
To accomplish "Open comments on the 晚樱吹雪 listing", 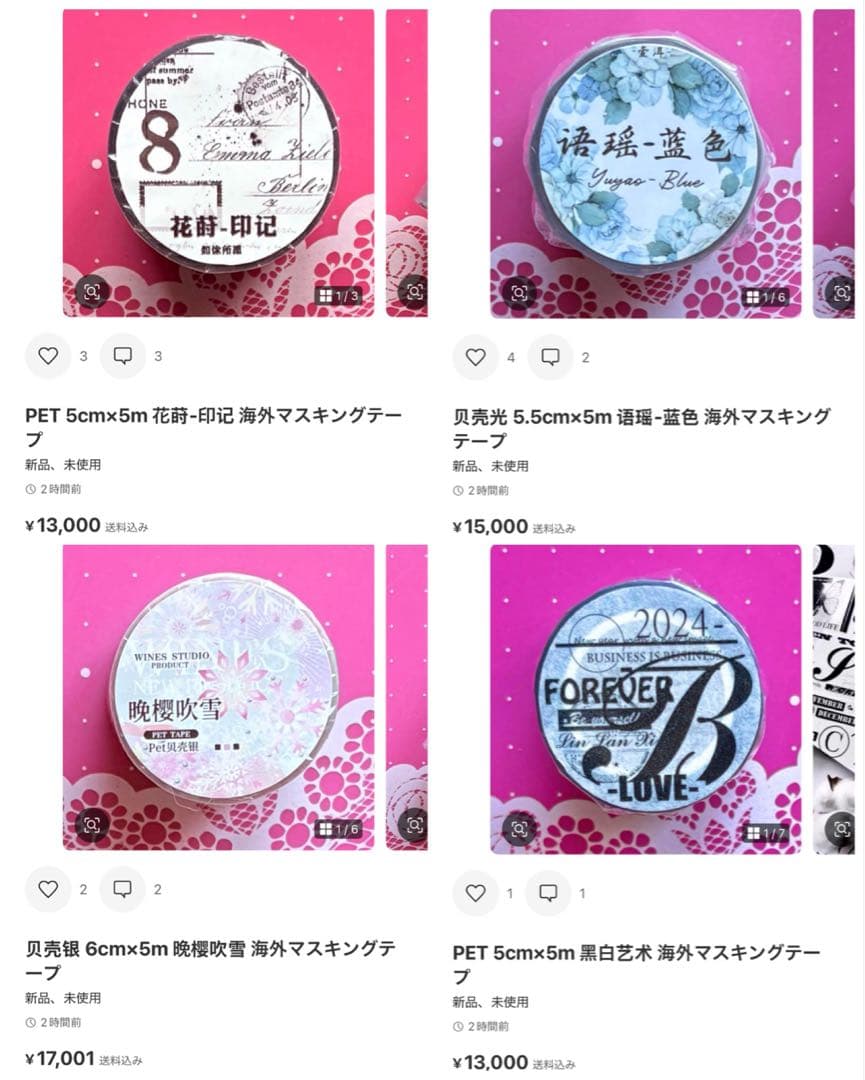I will pos(123,889).
